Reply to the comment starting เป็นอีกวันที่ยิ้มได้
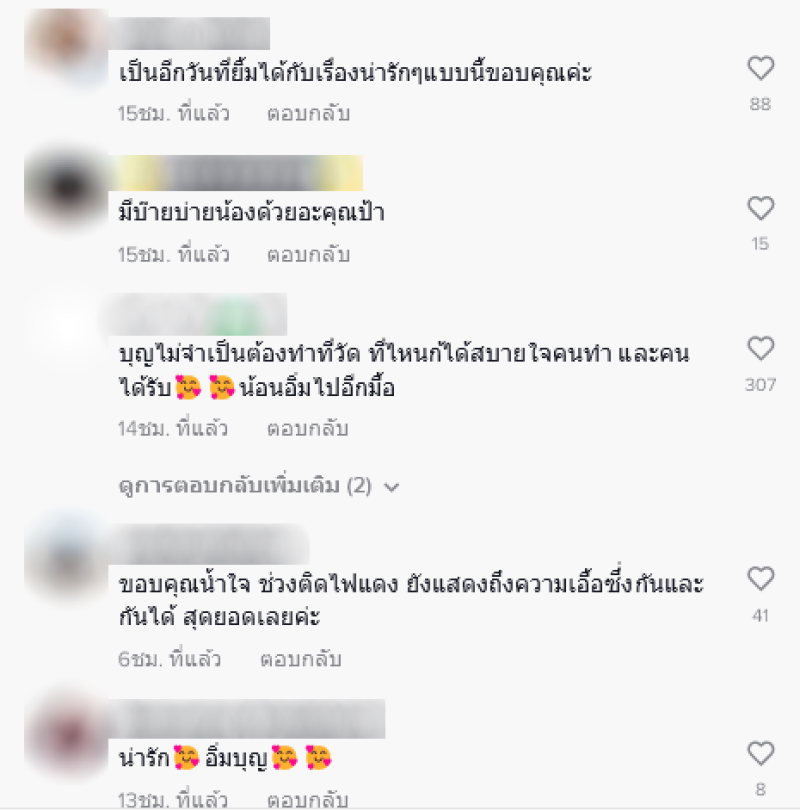Viewport: 800px width, 811px height. pos(308,114)
